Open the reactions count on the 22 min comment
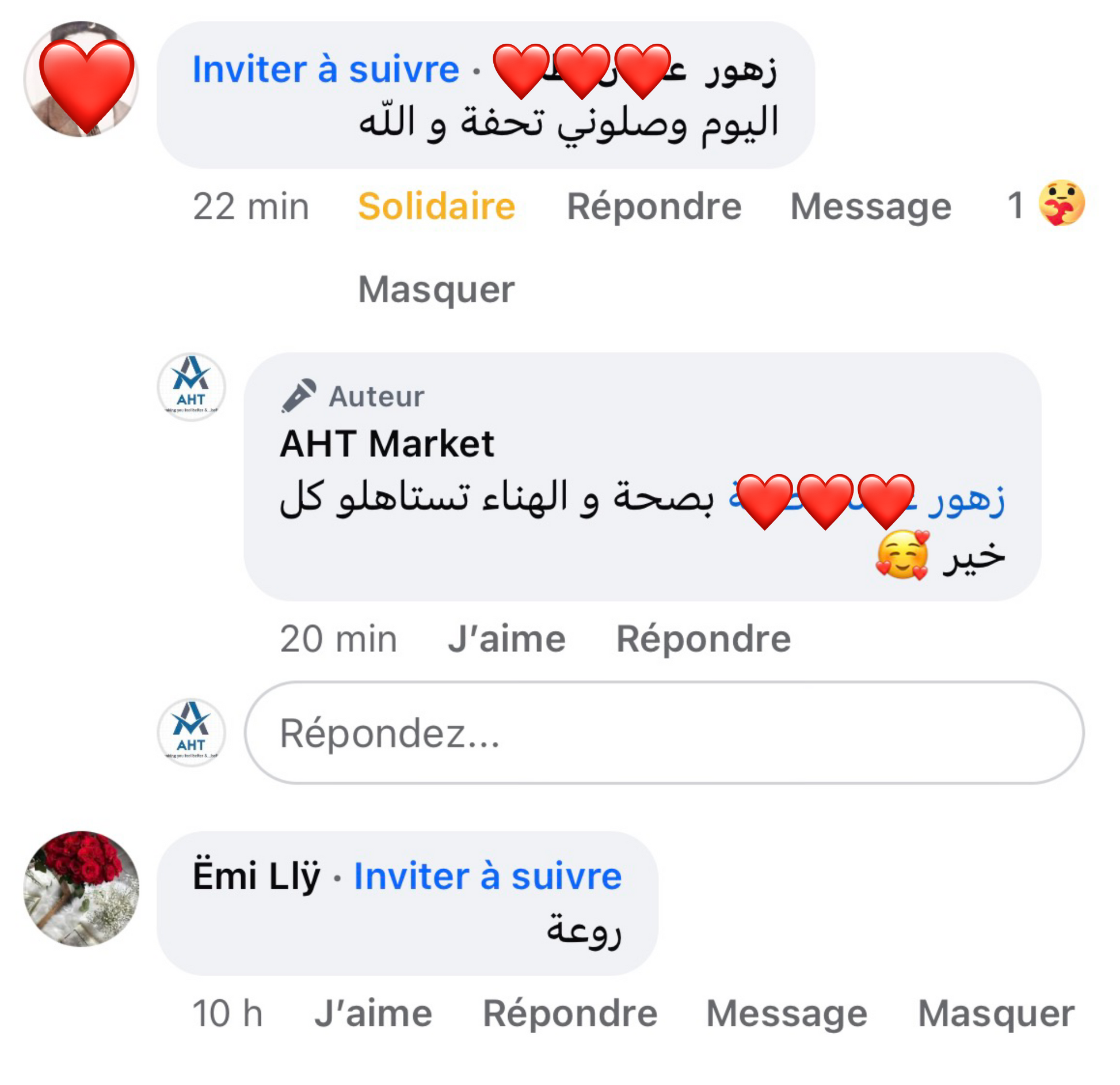The height and width of the screenshot is (1085, 1120). [1046, 204]
